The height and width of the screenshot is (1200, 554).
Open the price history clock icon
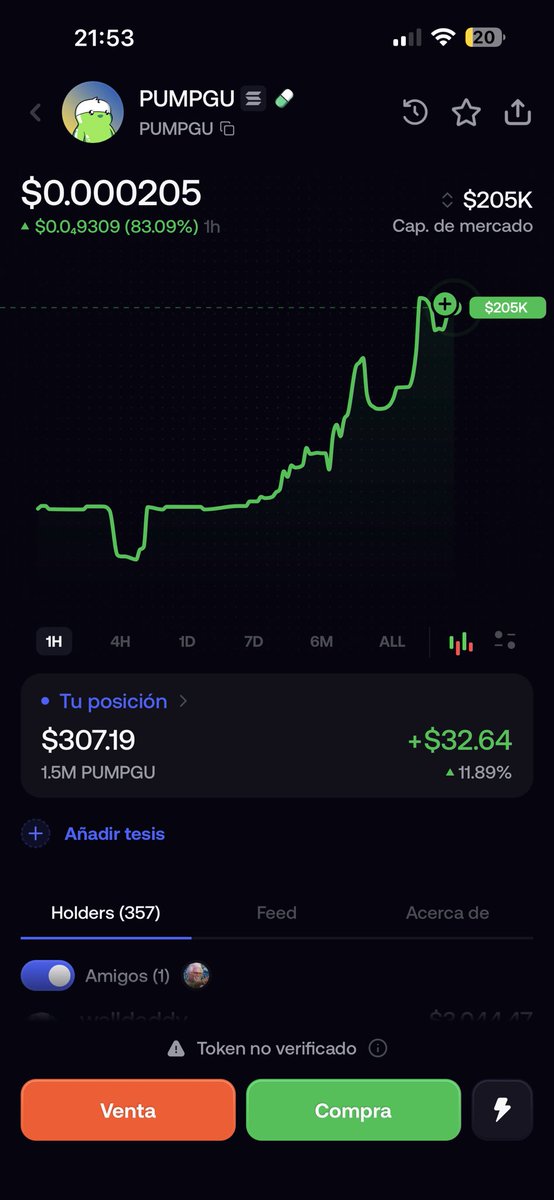[x=415, y=112]
